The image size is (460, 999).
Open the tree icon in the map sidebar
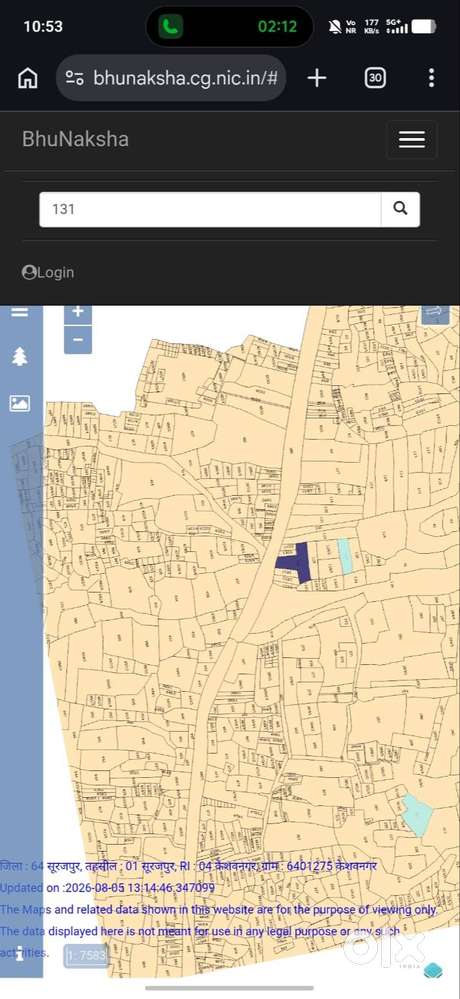coord(20,357)
